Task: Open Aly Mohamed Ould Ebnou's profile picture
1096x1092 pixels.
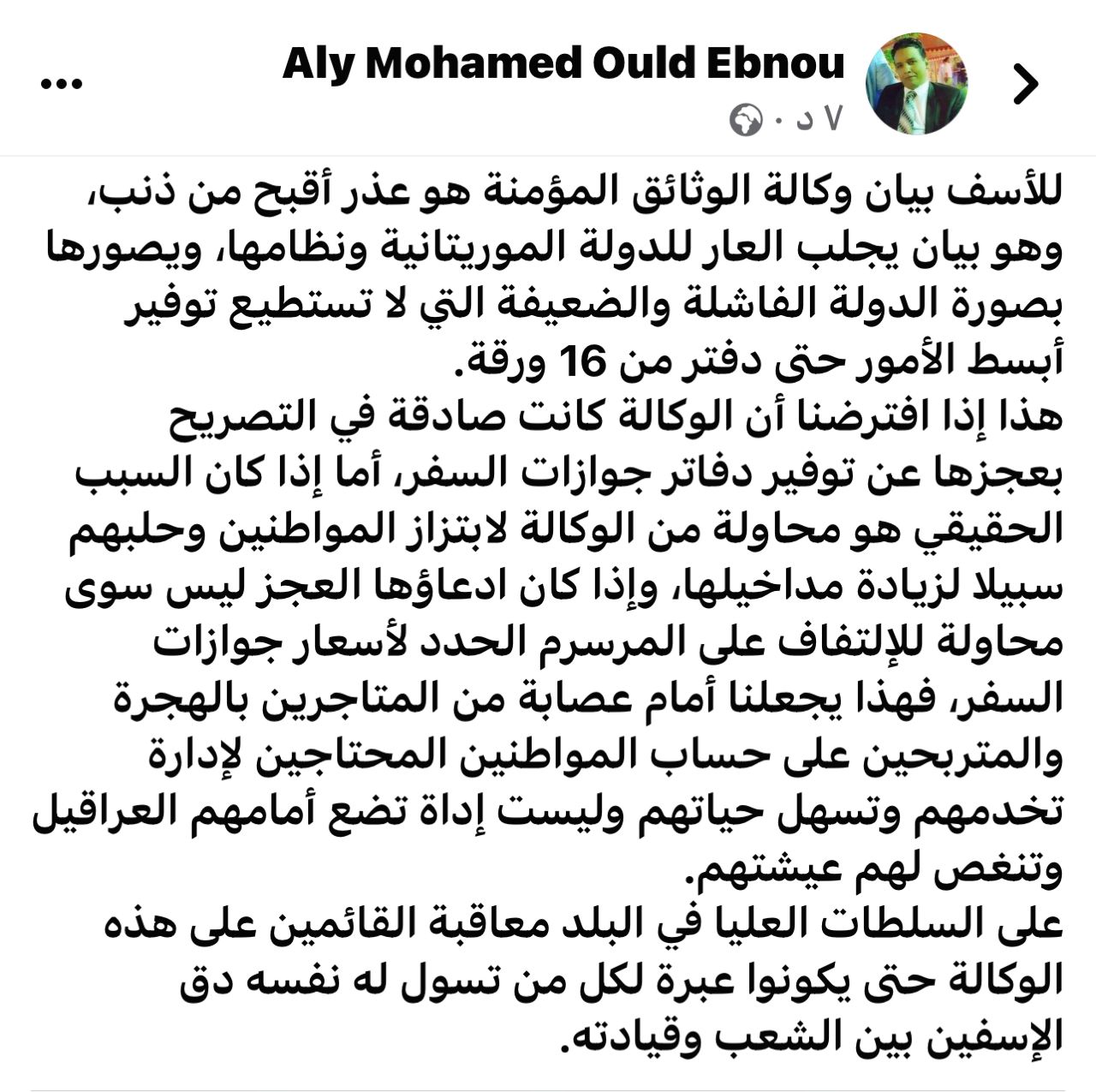Action: click(917, 84)
